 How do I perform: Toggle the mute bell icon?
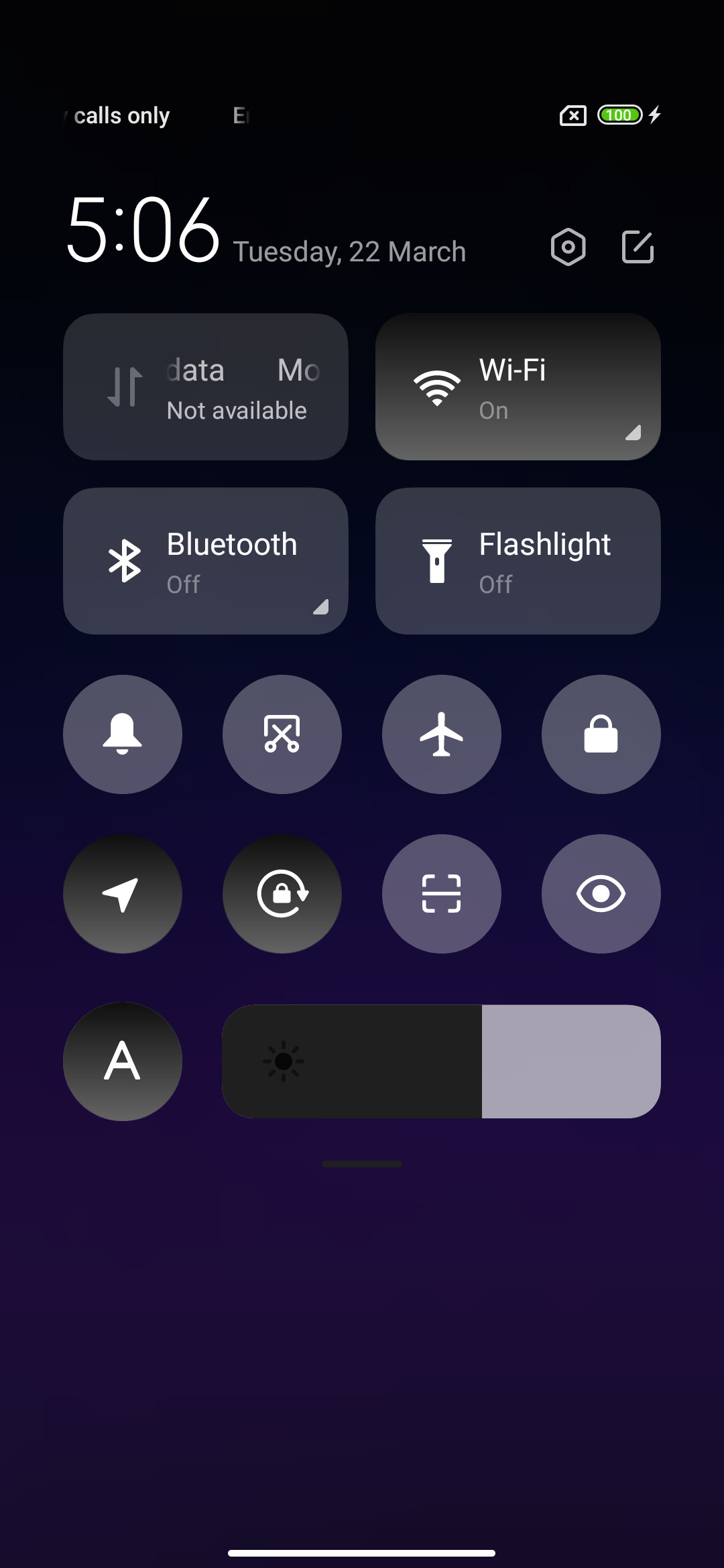[x=123, y=734]
